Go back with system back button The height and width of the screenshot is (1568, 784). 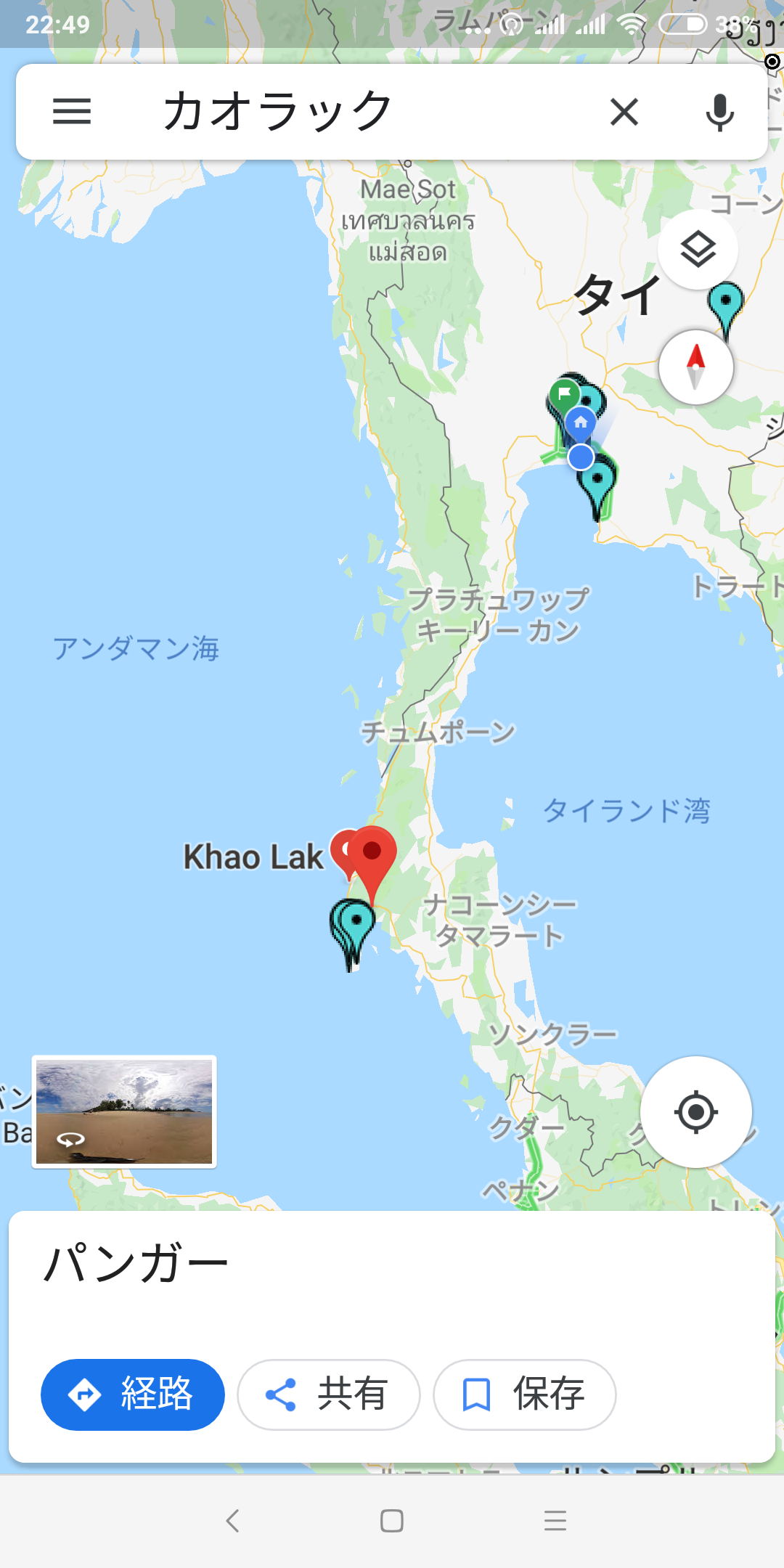232,1520
